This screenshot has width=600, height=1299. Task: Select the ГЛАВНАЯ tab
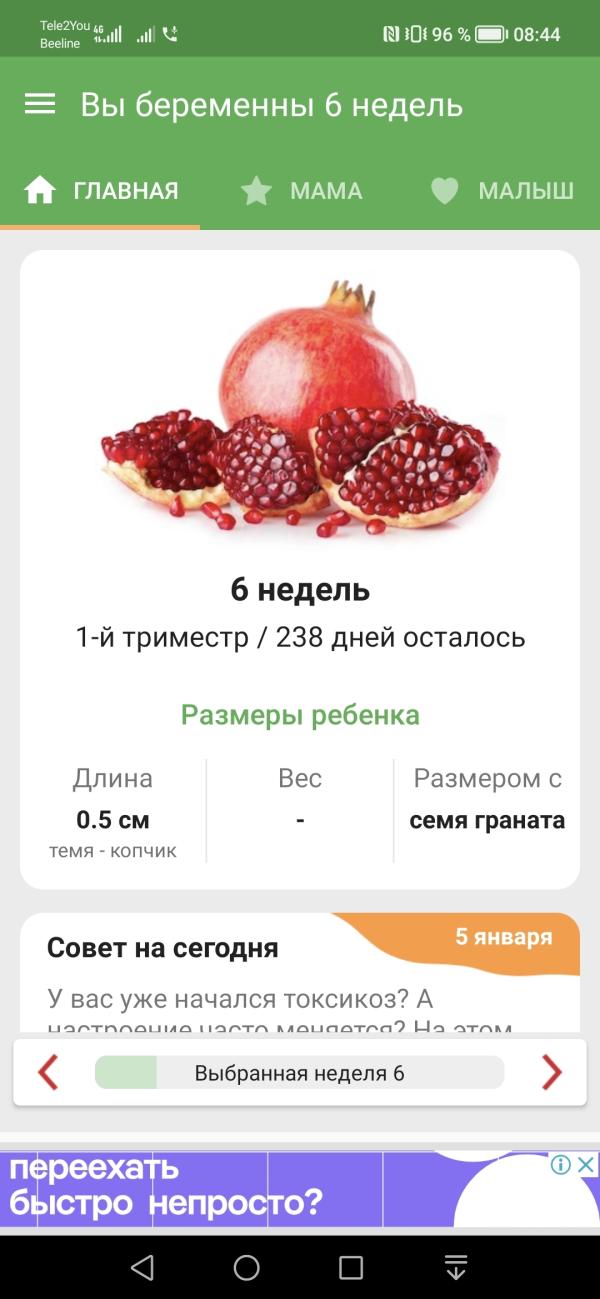click(101, 191)
